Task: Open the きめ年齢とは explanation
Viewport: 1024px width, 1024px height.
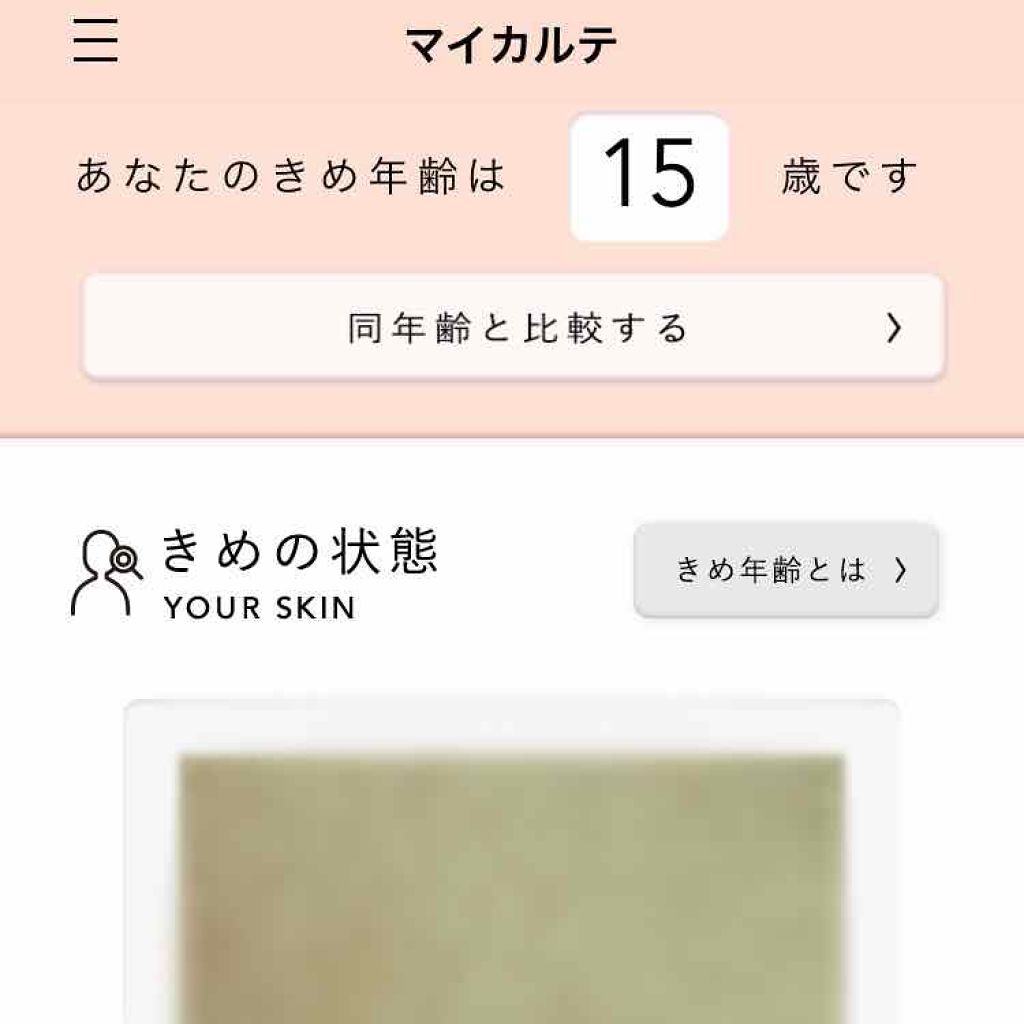Action: (786, 570)
